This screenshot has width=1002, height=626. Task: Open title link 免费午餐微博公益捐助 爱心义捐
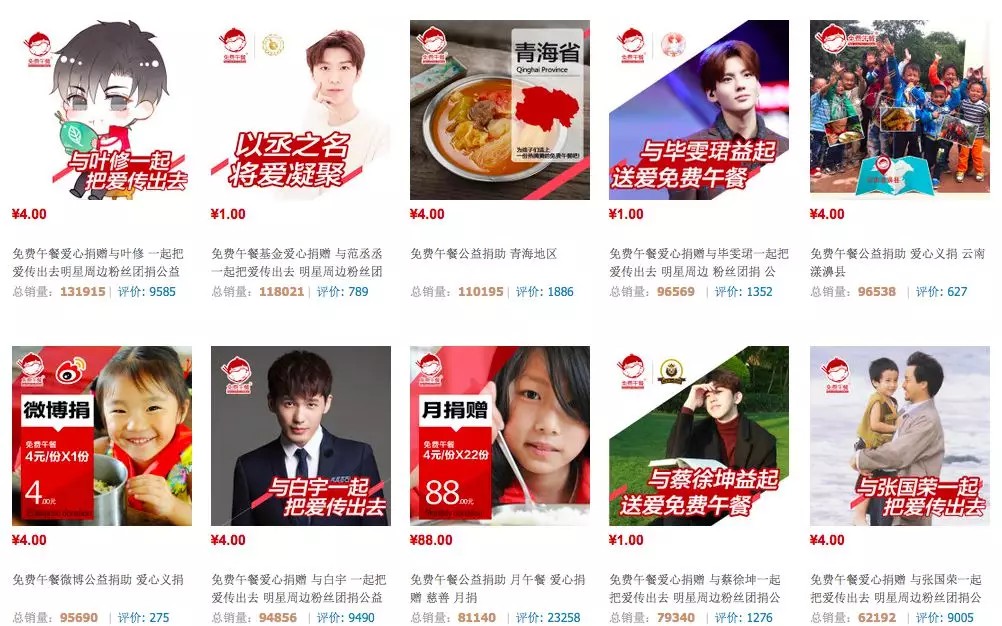98,580
